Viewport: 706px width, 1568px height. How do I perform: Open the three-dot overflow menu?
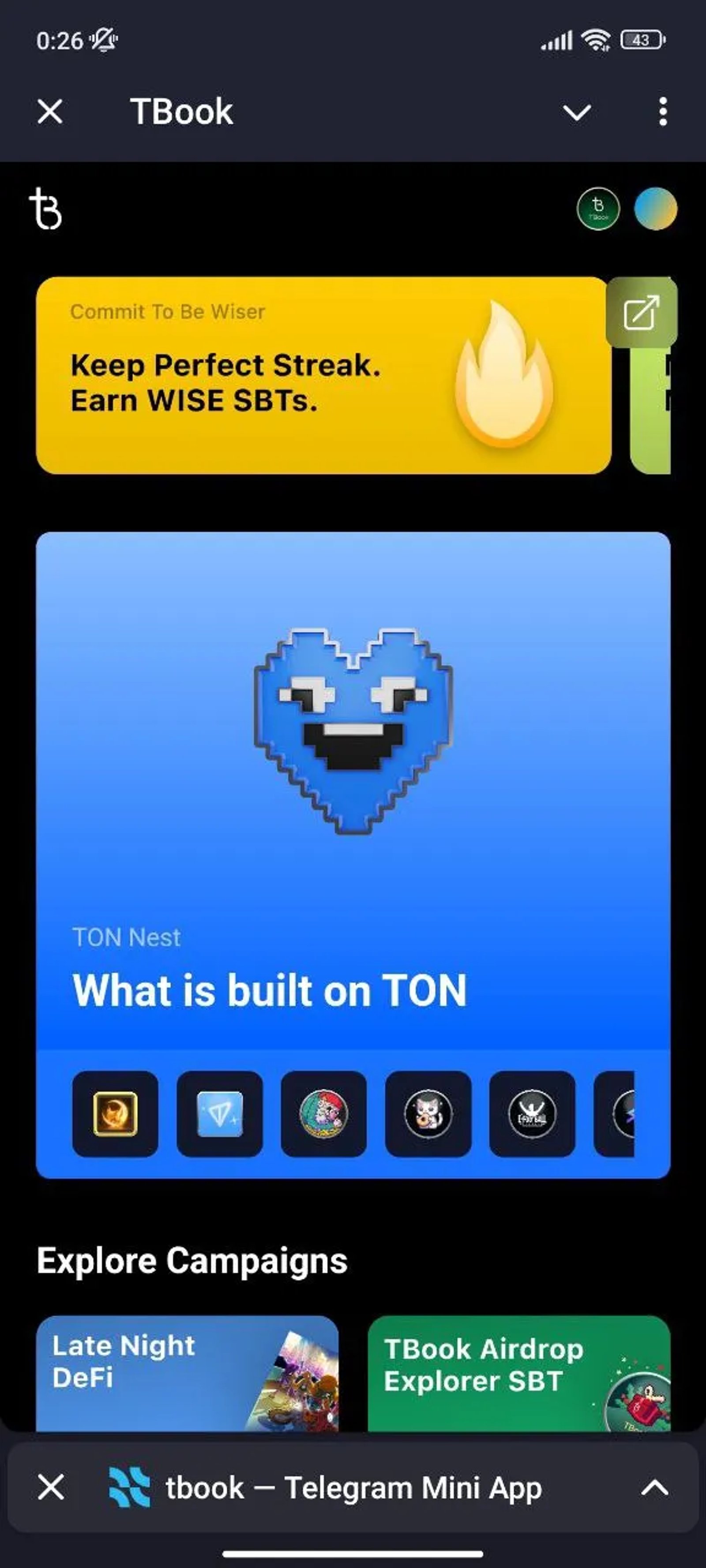(x=663, y=112)
